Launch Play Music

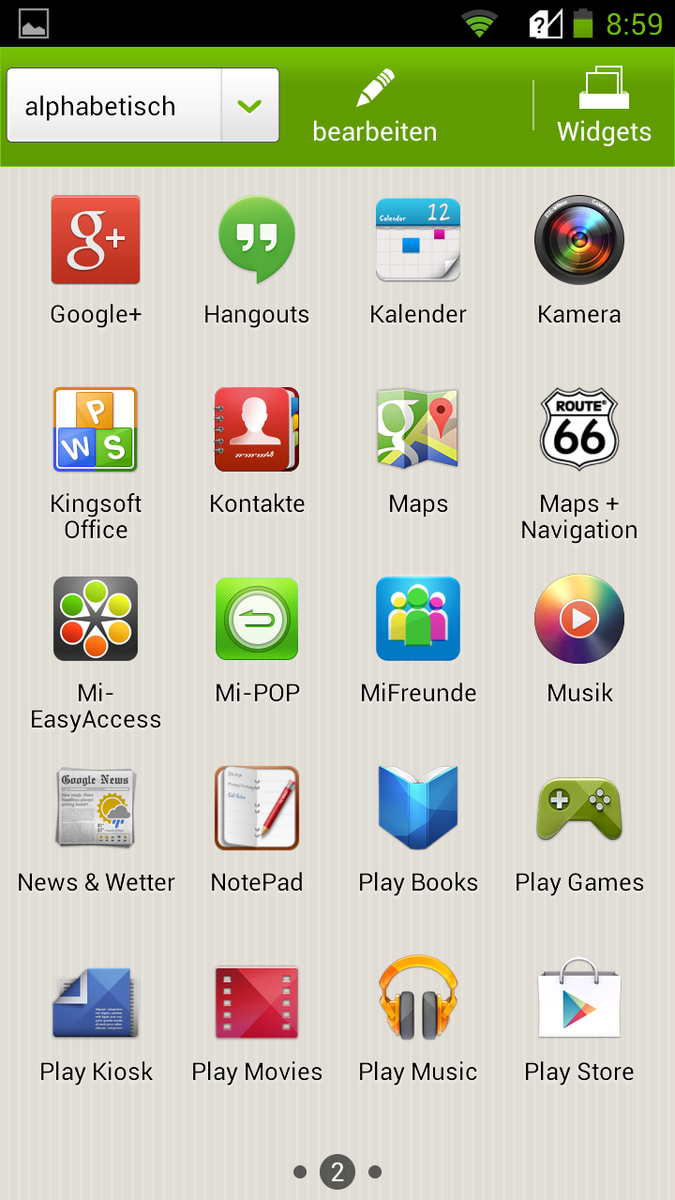418,998
